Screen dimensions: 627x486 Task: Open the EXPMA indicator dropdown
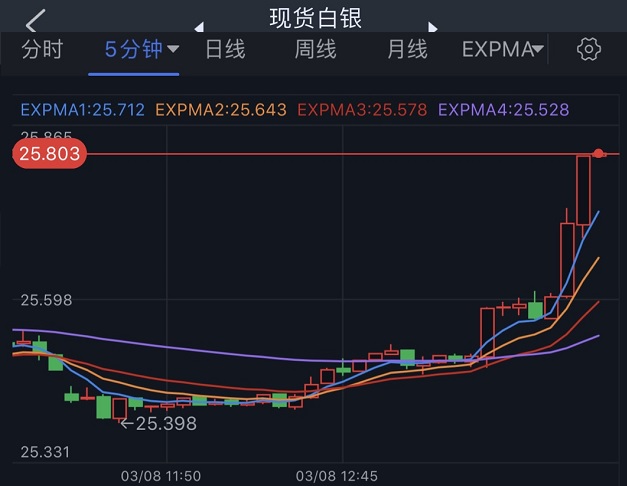pos(503,50)
